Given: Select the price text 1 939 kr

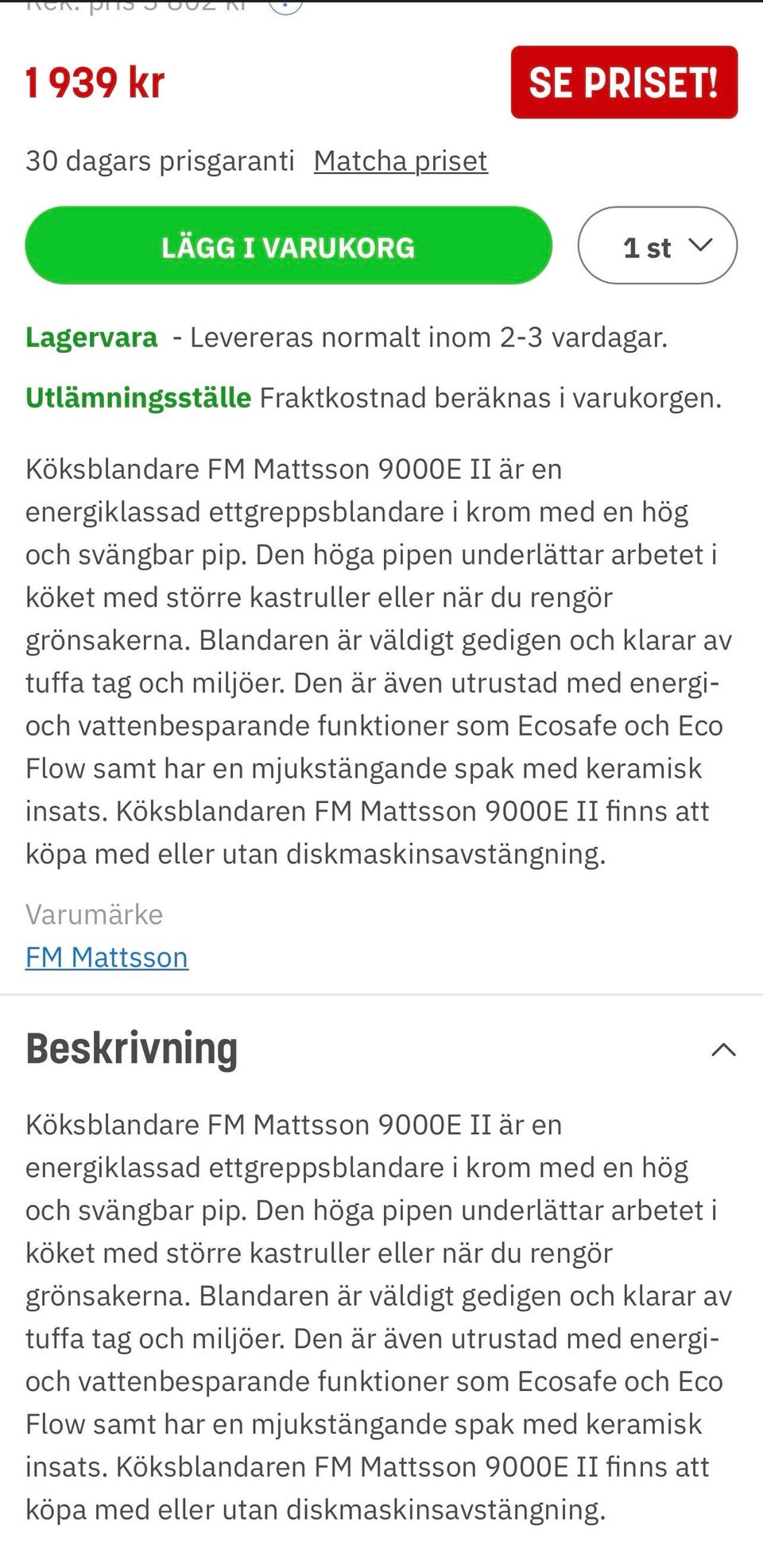Looking at the screenshot, I should (93, 80).
